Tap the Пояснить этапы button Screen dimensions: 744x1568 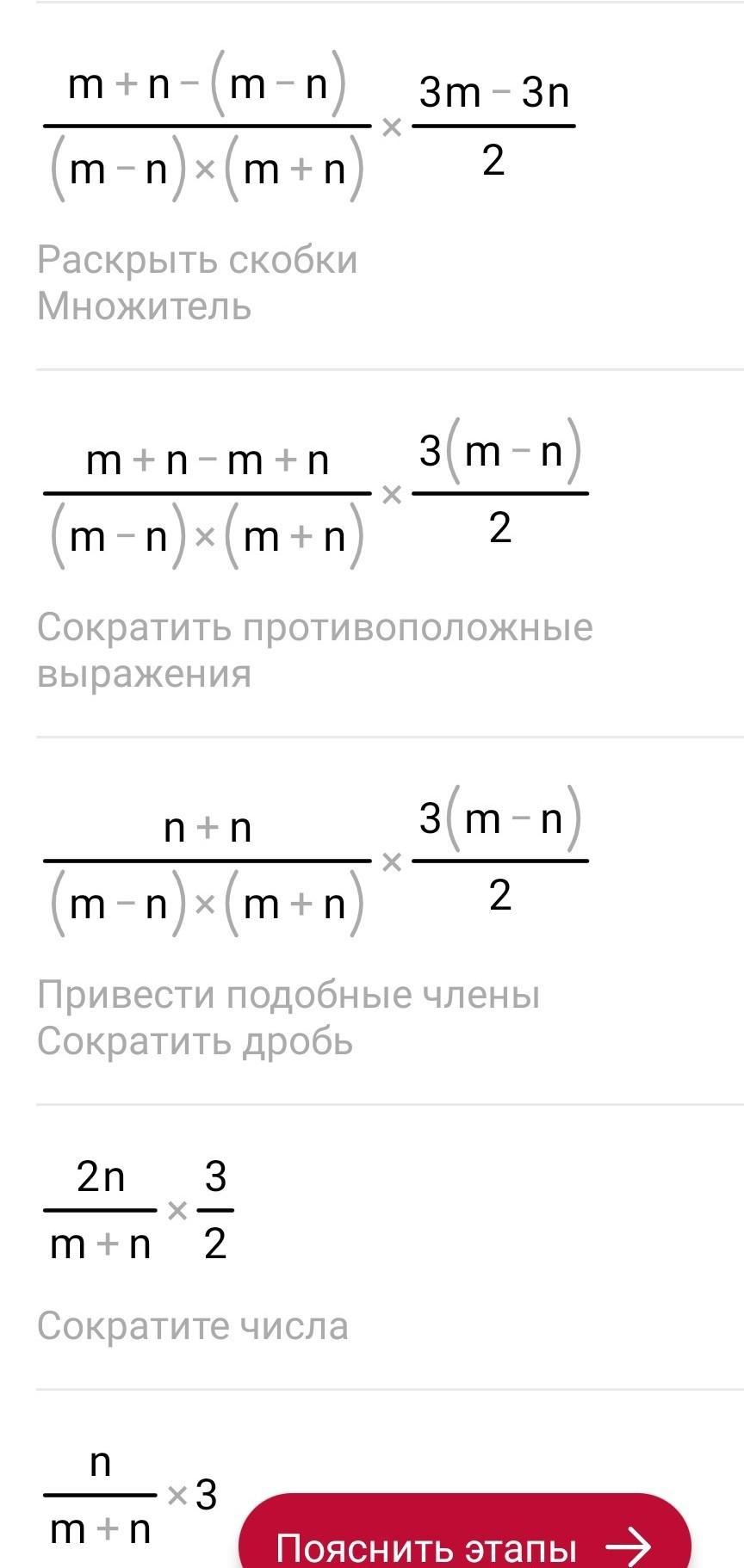pyautogui.click(x=465, y=1530)
